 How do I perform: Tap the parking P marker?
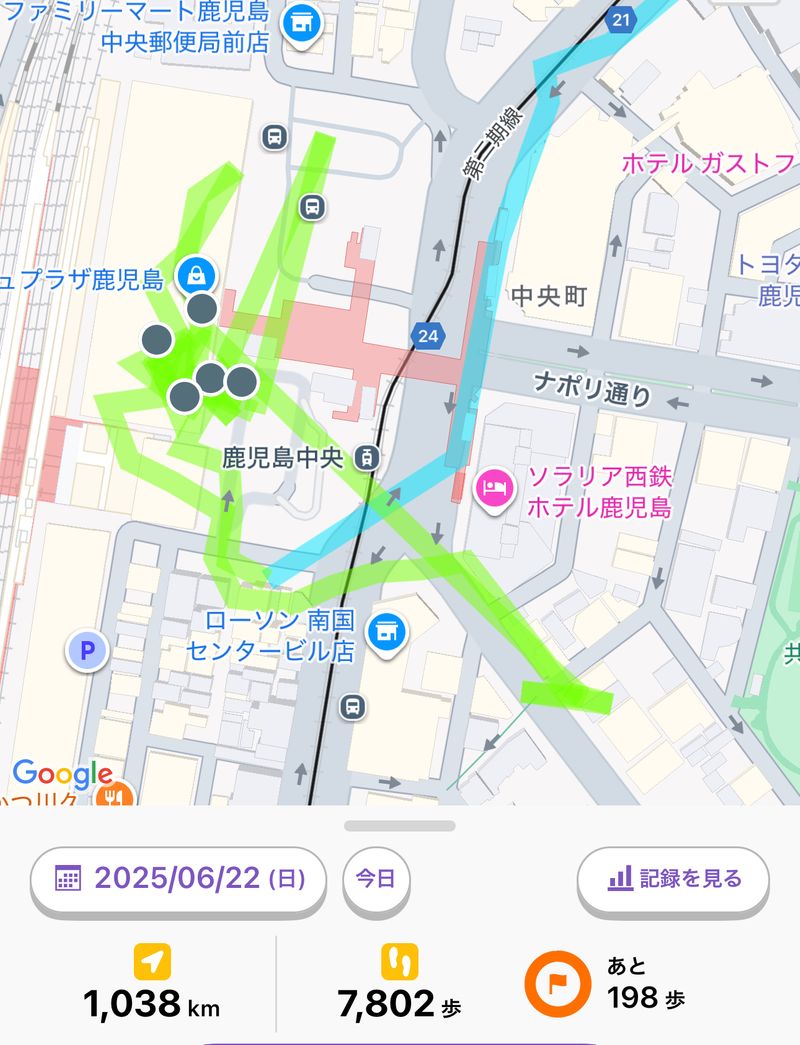[x=86, y=651]
